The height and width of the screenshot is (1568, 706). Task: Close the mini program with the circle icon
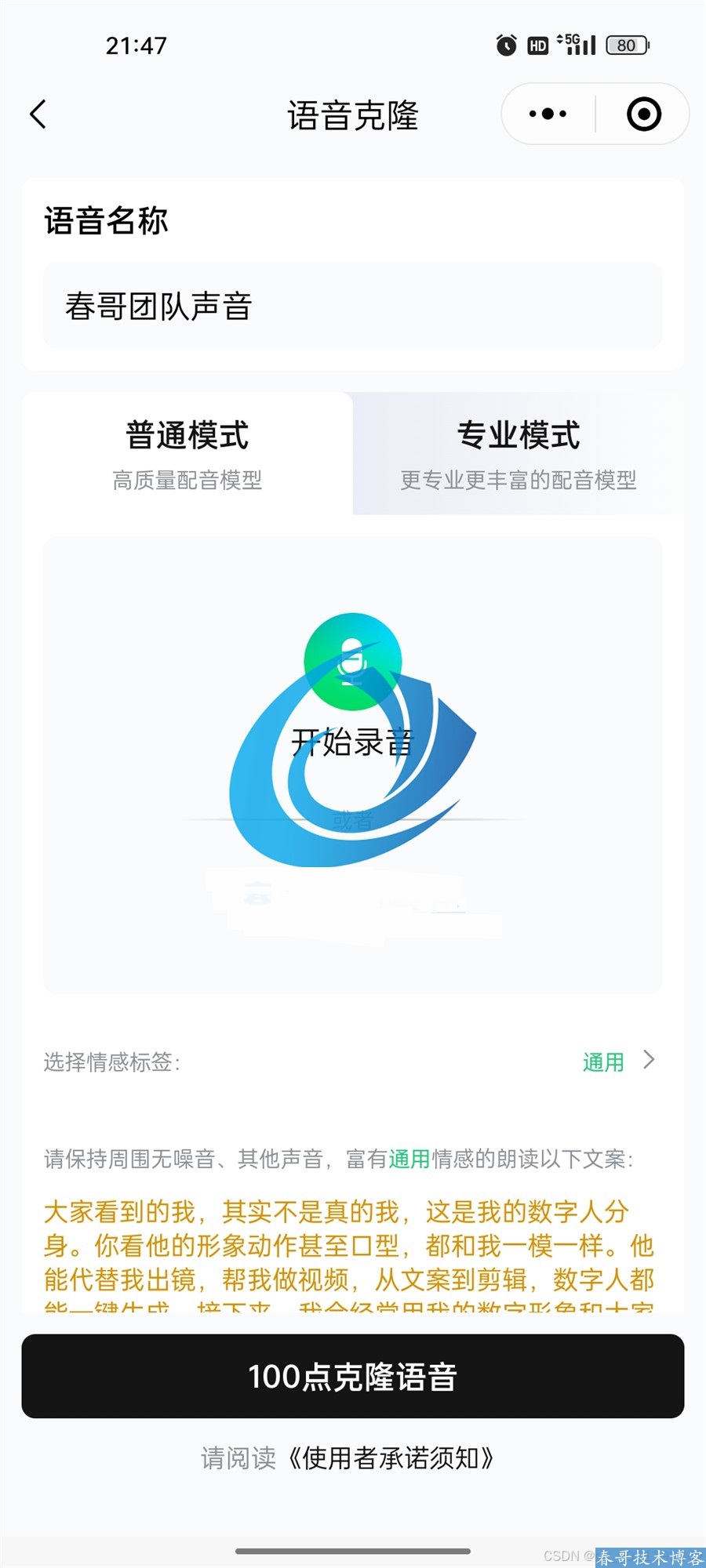[643, 114]
